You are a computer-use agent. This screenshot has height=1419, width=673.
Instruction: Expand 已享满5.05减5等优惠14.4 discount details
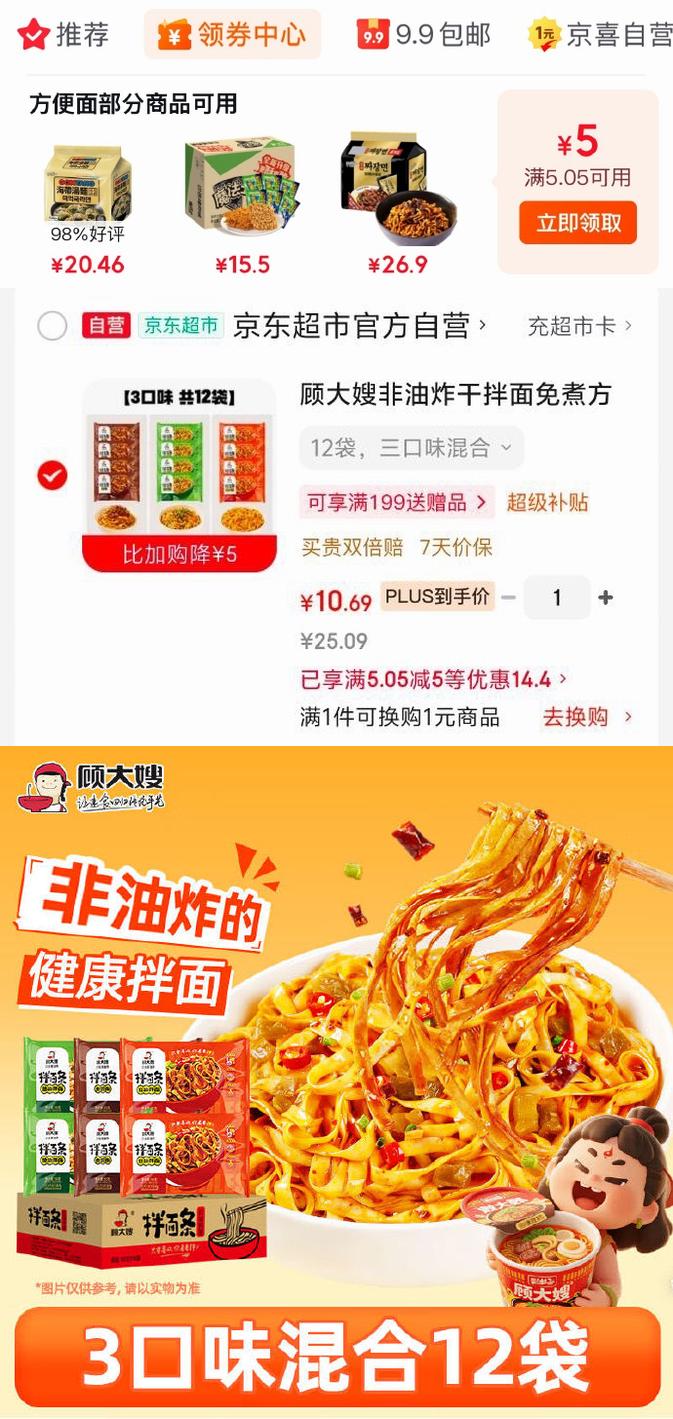434,679
